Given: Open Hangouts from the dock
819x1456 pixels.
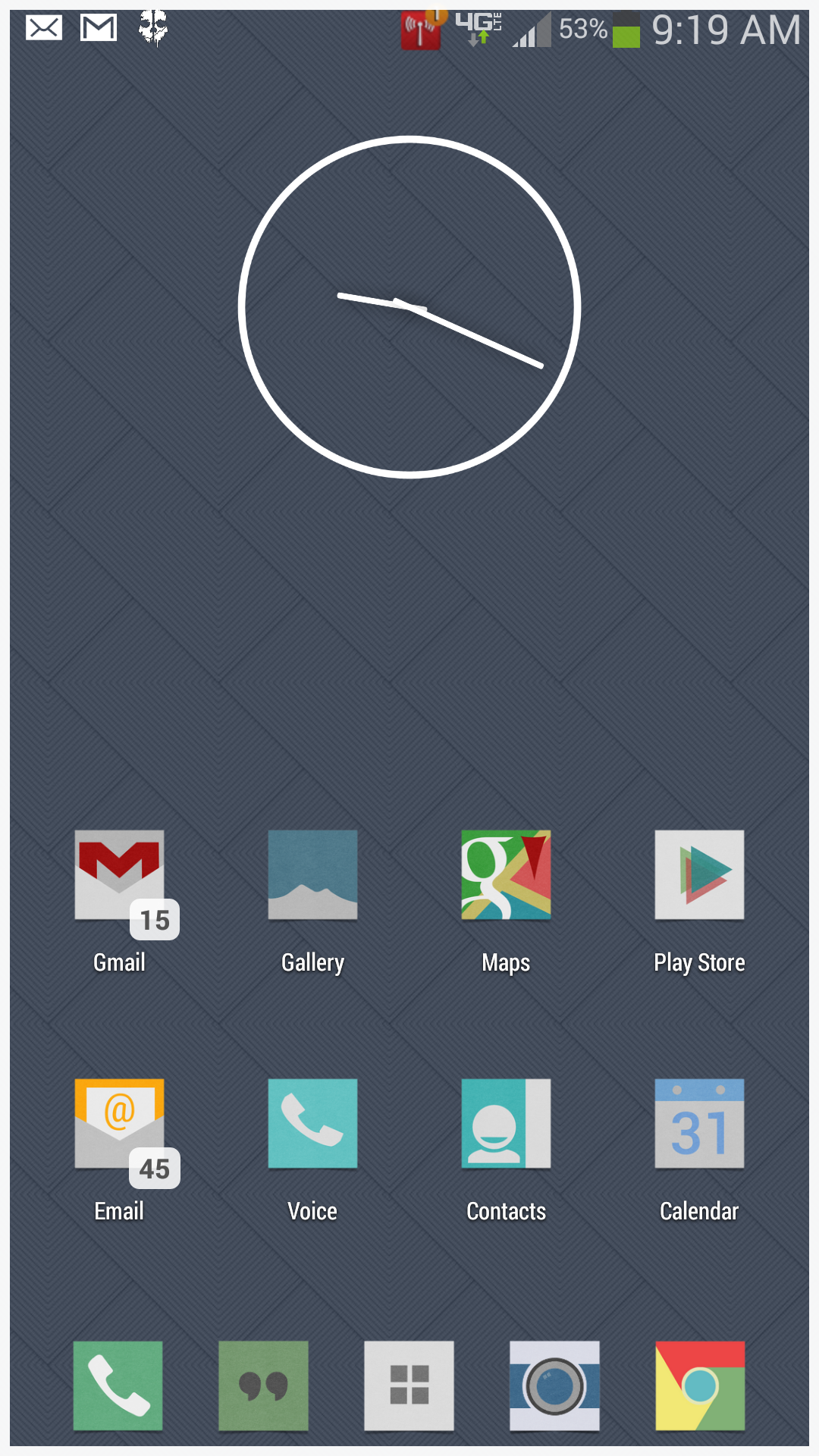Looking at the screenshot, I should (x=263, y=1386).
